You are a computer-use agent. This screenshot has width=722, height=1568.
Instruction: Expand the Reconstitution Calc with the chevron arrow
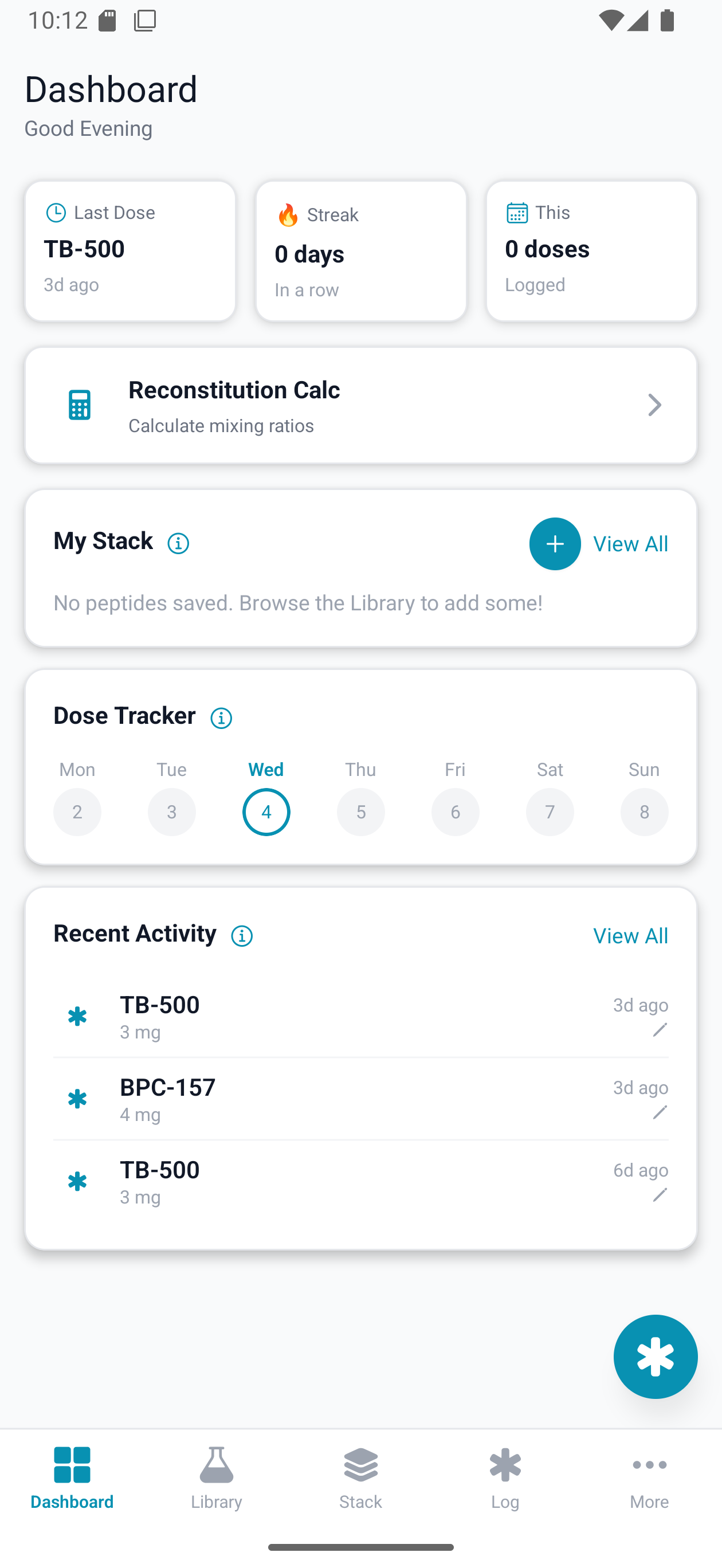[654, 404]
